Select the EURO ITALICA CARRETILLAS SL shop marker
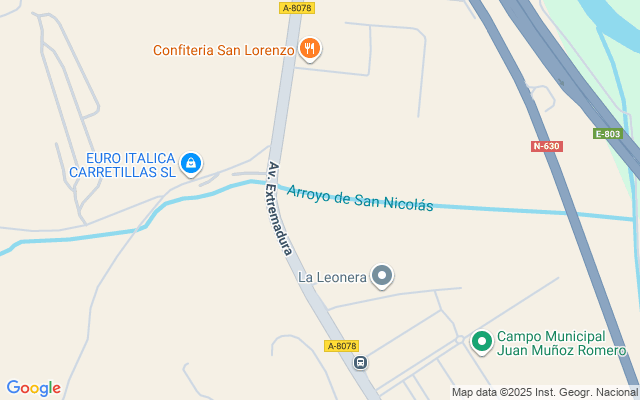This screenshot has width=640, height=400. [191, 164]
